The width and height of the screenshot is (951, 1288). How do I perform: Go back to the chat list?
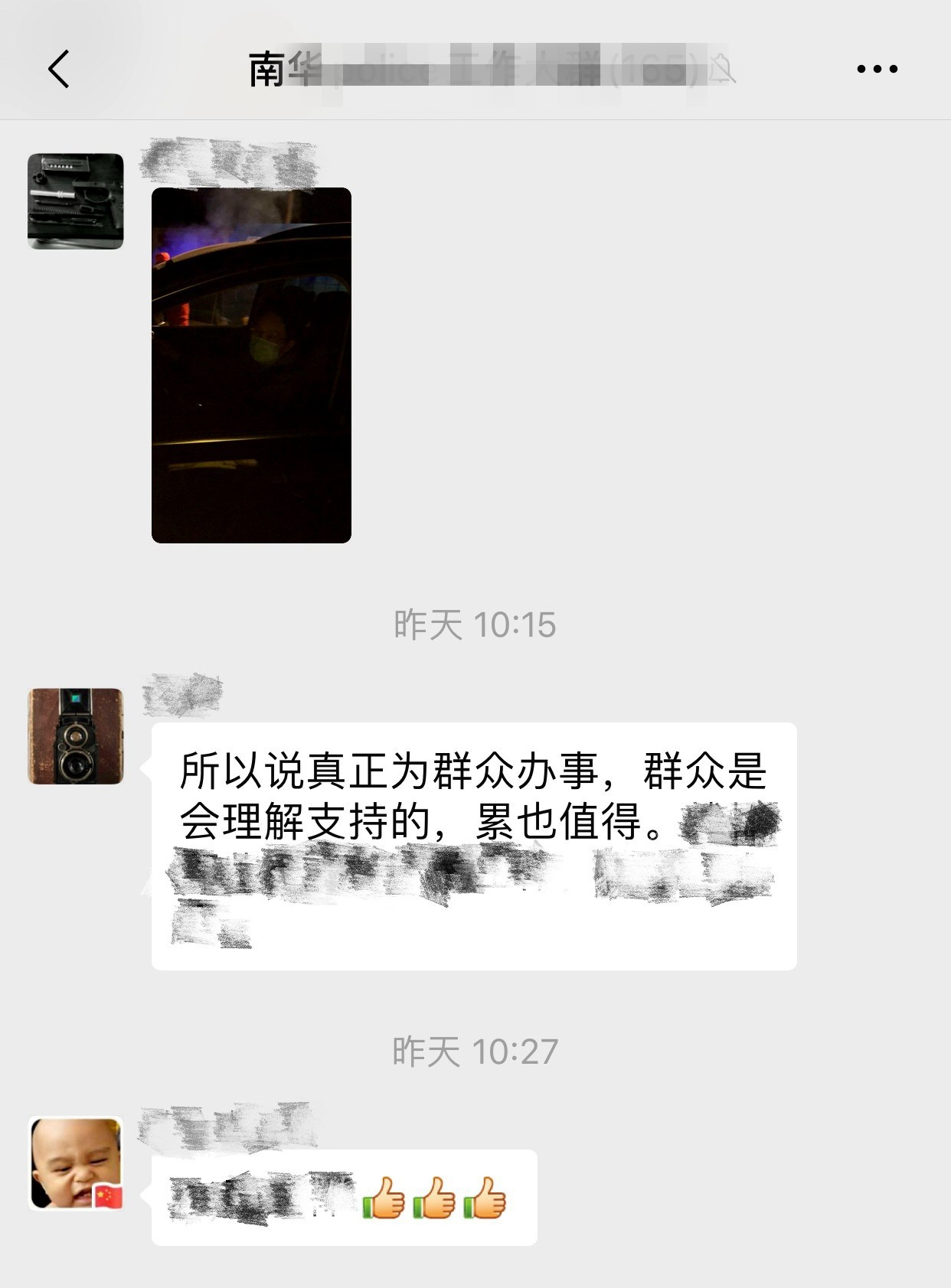[59, 69]
